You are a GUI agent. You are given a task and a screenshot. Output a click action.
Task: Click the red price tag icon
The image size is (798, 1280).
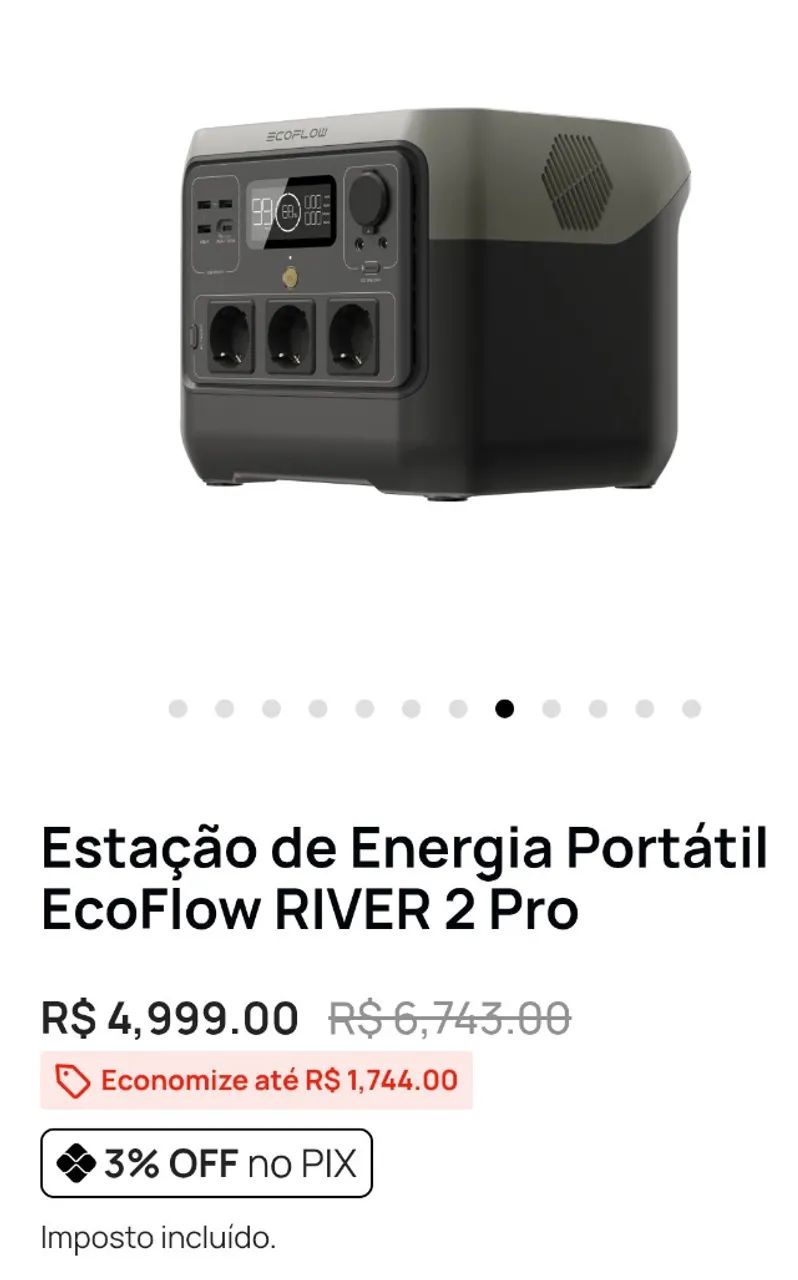pyautogui.click(x=70, y=1080)
